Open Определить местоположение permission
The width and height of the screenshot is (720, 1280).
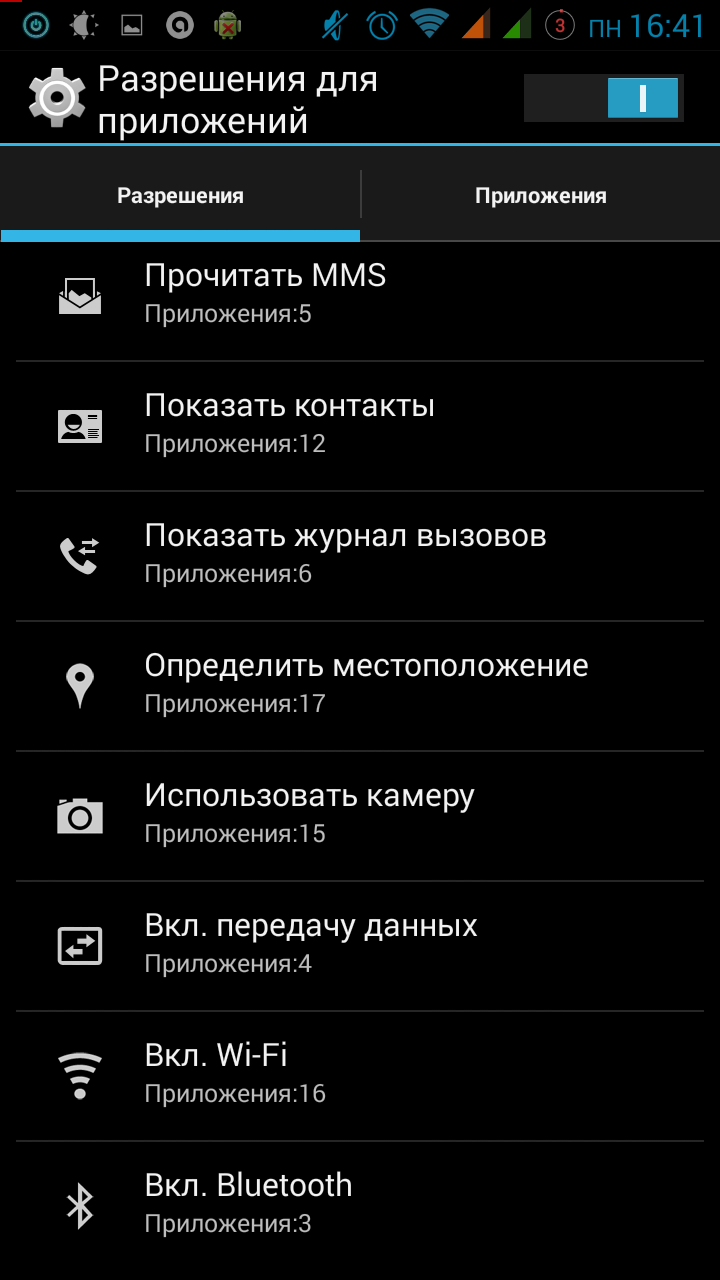coord(360,685)
